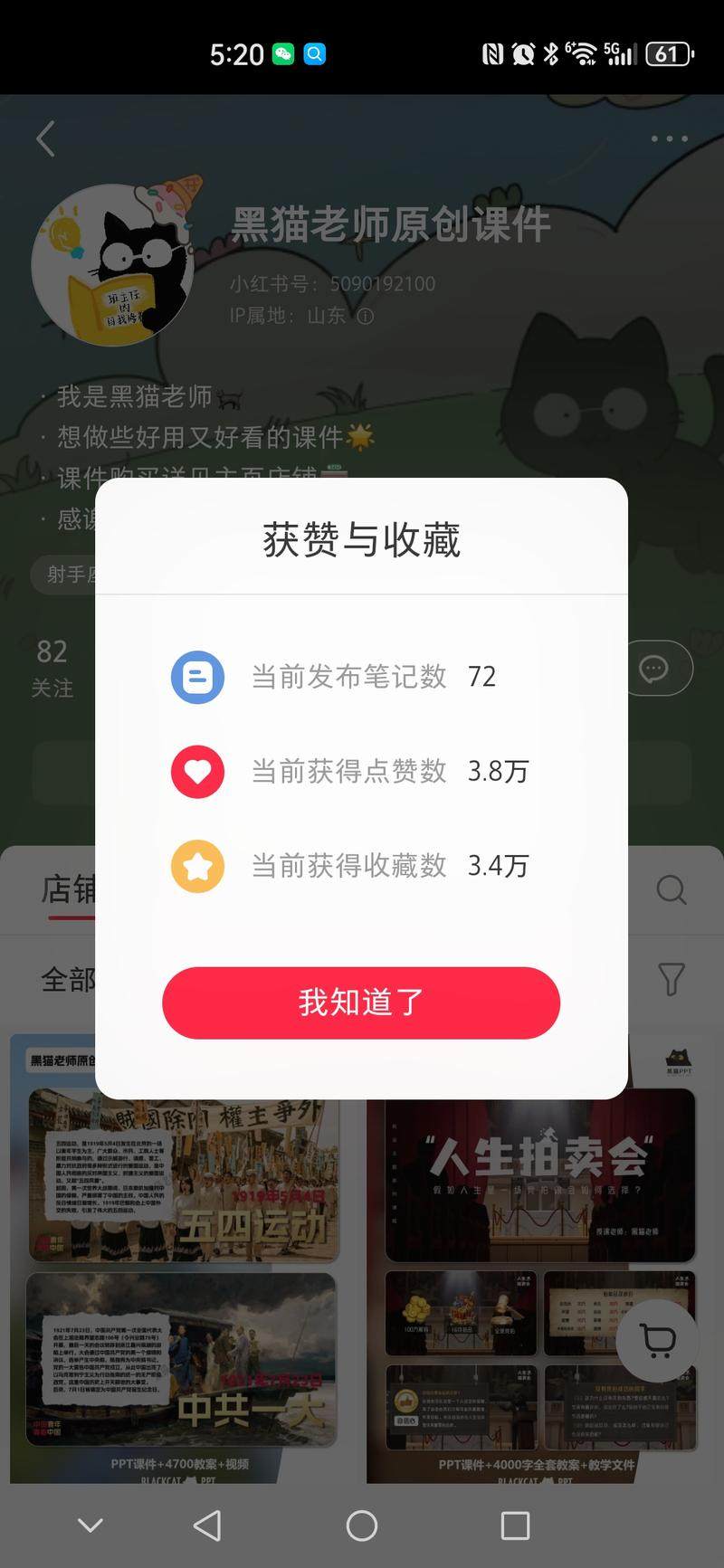Open the shop search magnifier icon
The image size is (724, 1568).
coord(671,889)
